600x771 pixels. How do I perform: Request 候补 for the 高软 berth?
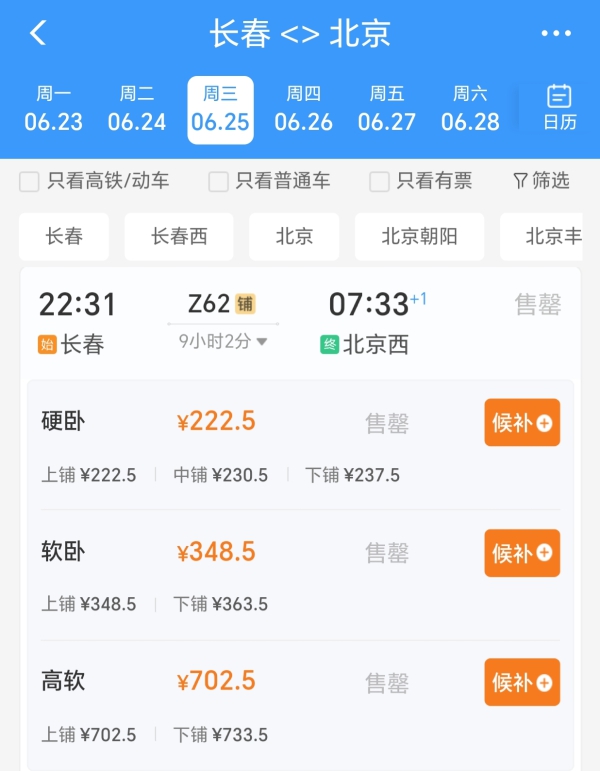(x=522, y=682)
